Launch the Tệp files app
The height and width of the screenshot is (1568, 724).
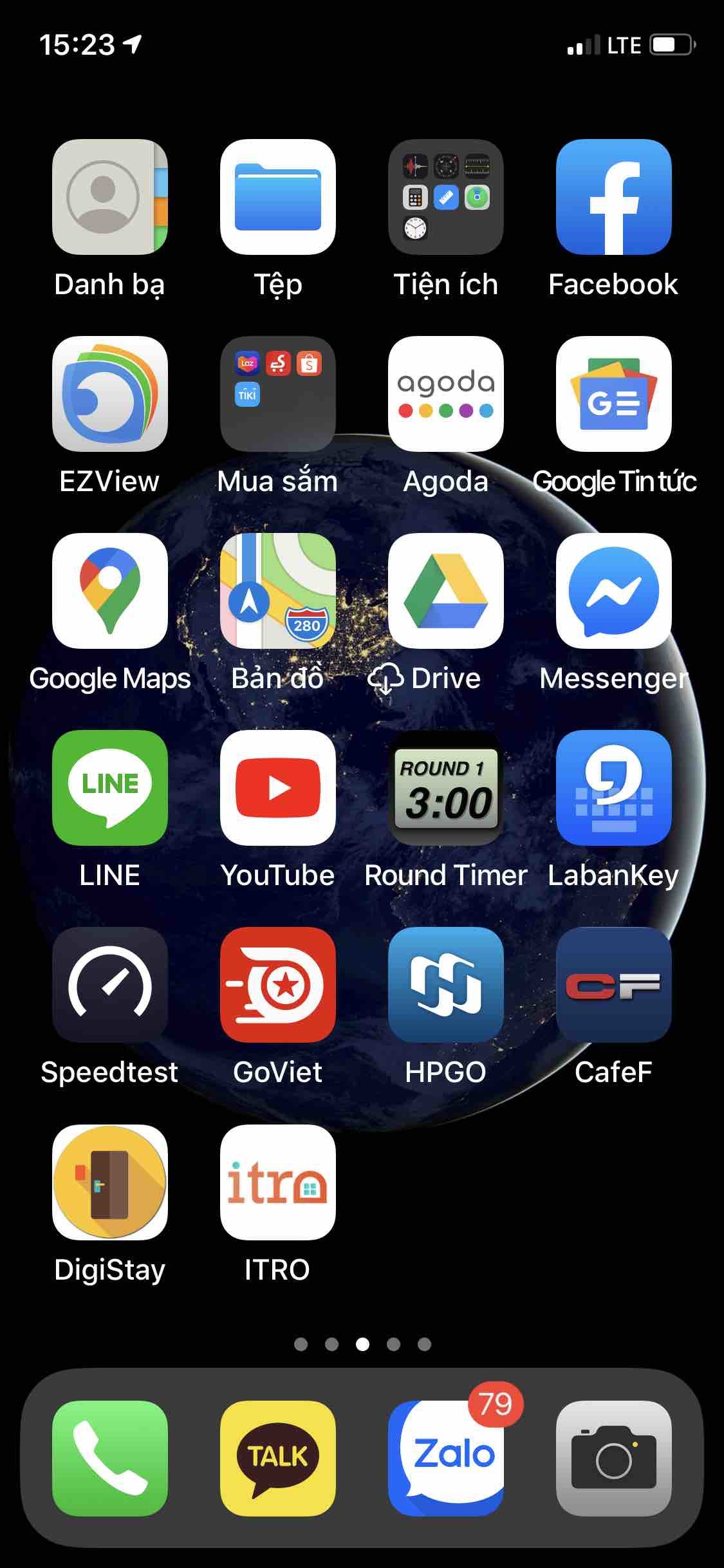point(278,197)
